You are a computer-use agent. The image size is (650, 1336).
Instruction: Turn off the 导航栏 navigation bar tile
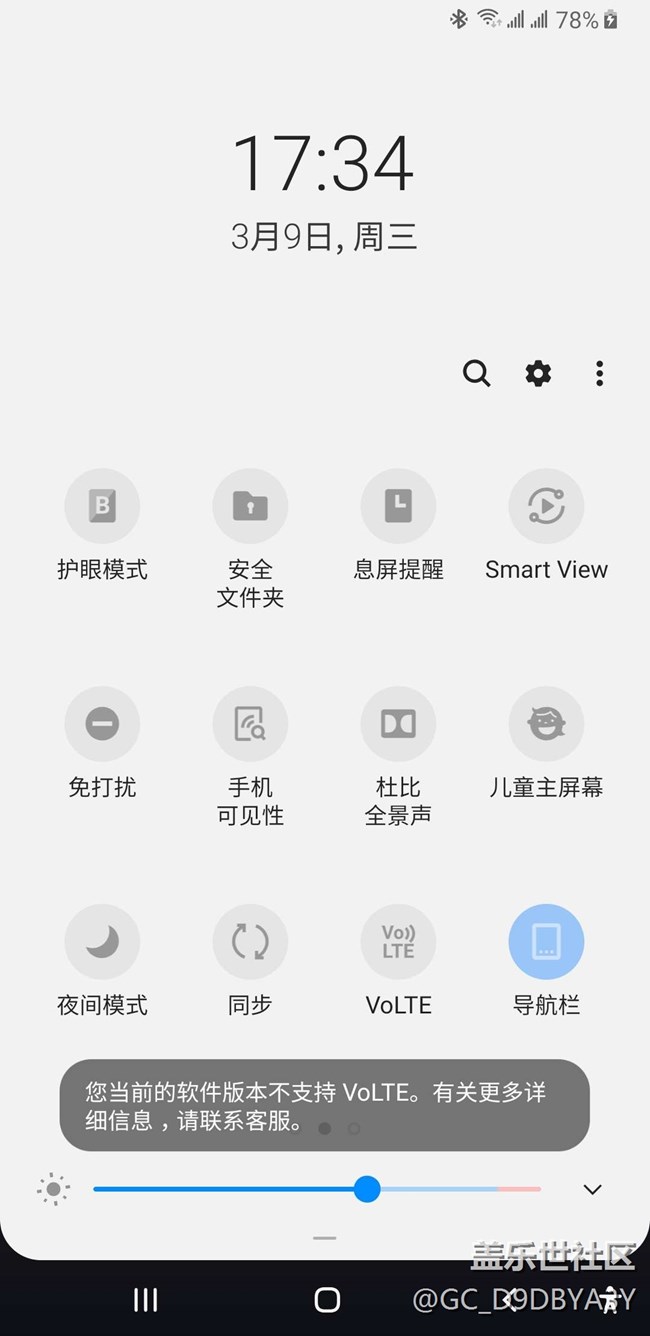pyautogui.click(x=546, y=942)
